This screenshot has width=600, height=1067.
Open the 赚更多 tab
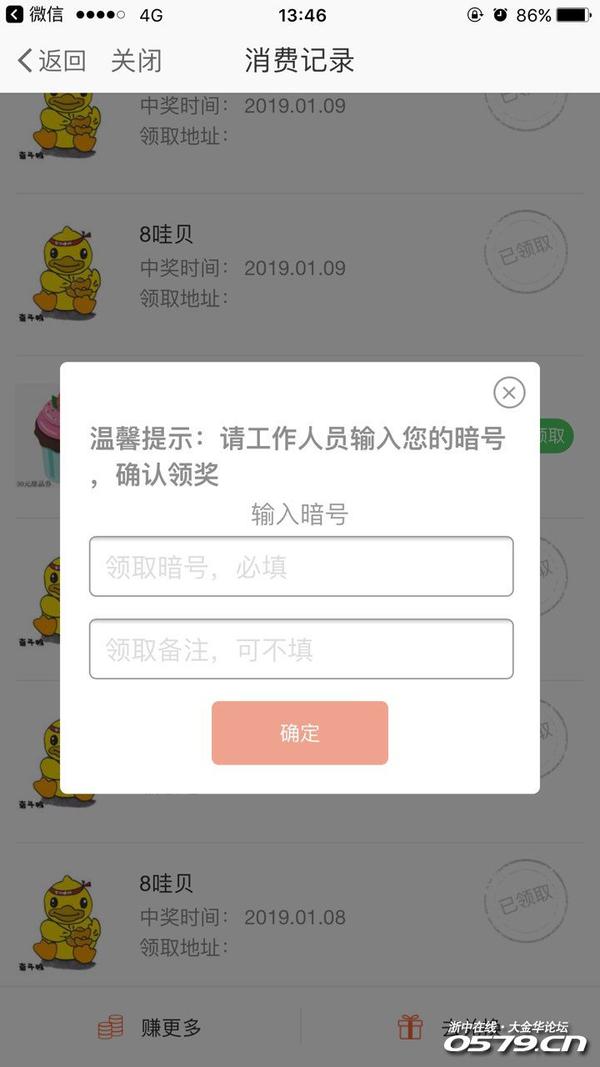tap(150, 1027)
